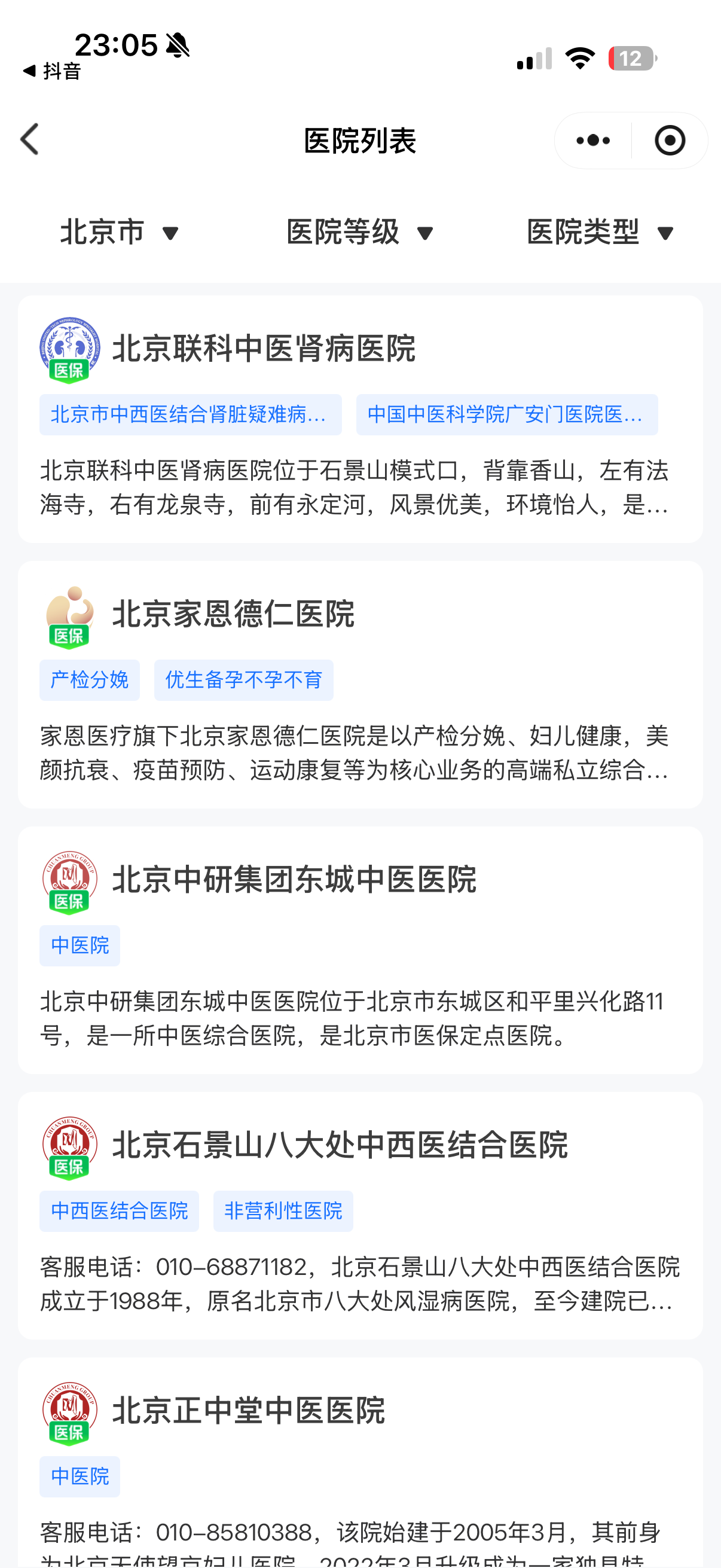Expand the 北京市 city dropdown
The image size is (721, 1568).
(120, 233)
